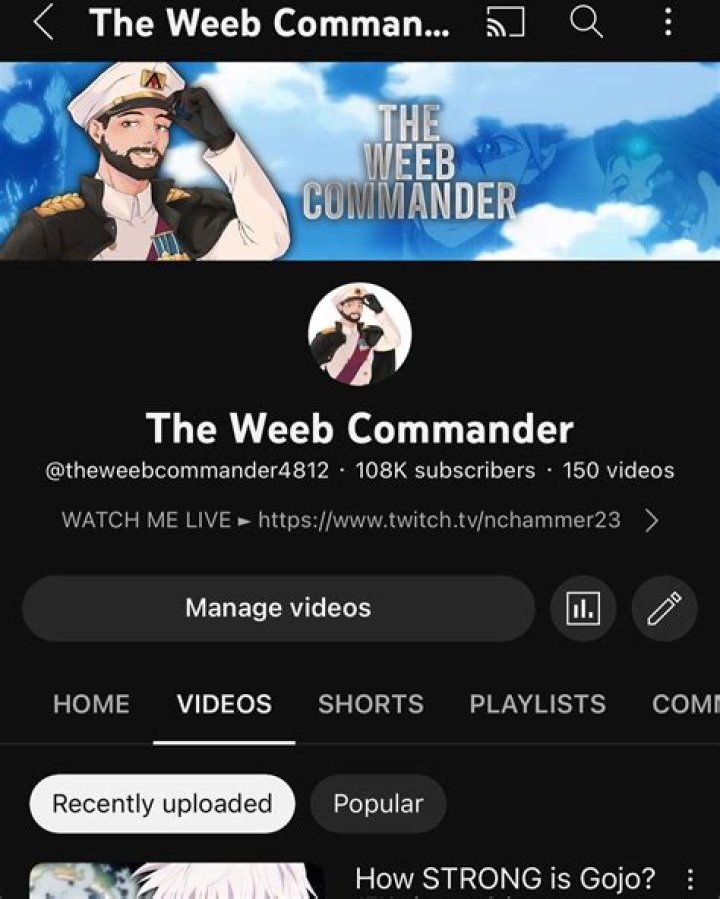Switch to the SHORTS tab
Image resolution: width=720 pixels, height=899 pixels.
click(370, 704)
